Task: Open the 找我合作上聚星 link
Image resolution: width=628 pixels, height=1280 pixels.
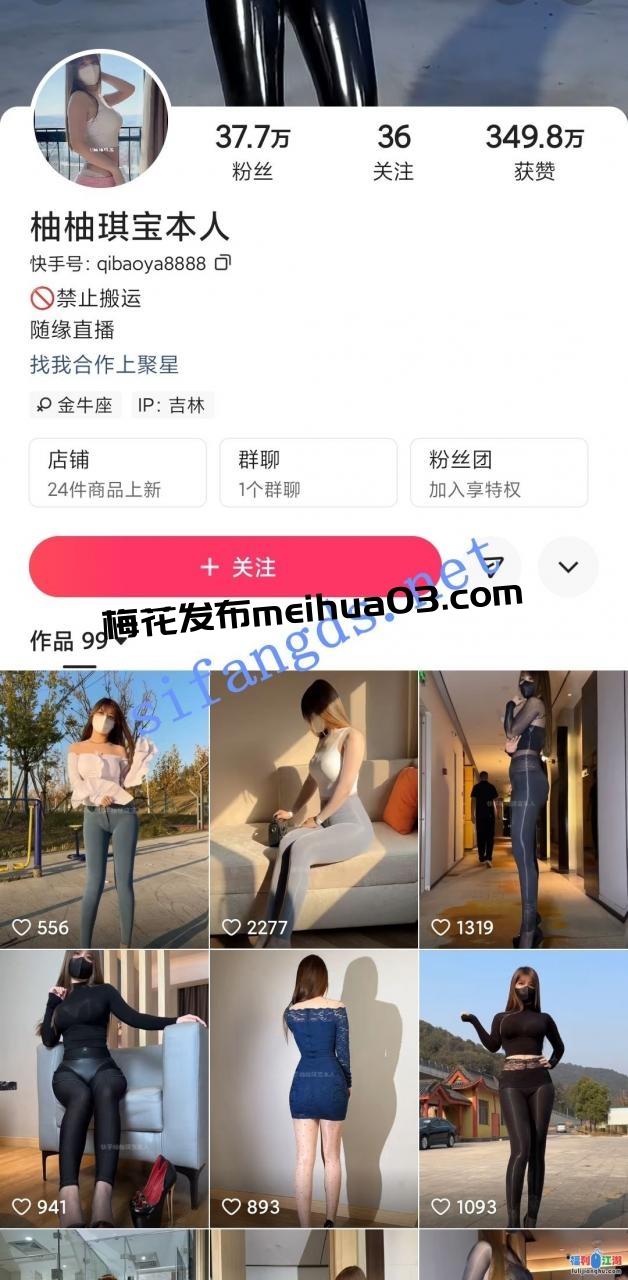Action: point(104,365)
